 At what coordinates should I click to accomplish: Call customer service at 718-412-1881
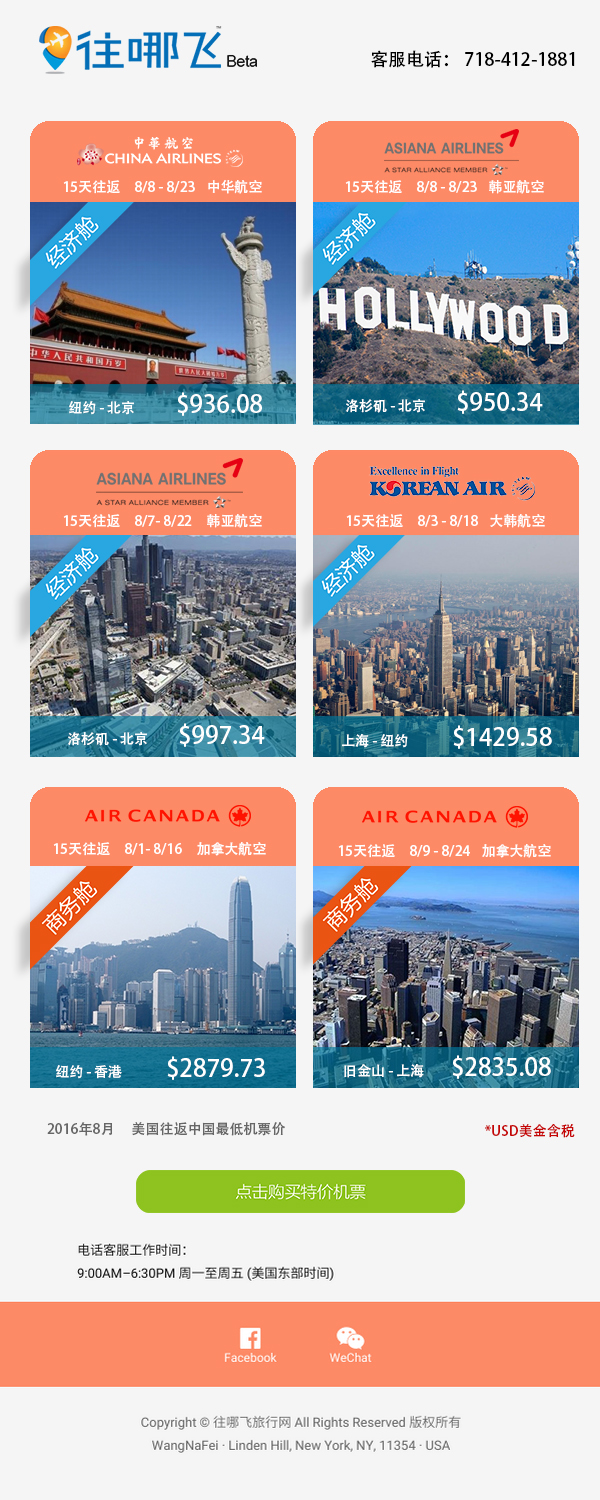coord(519,59)
